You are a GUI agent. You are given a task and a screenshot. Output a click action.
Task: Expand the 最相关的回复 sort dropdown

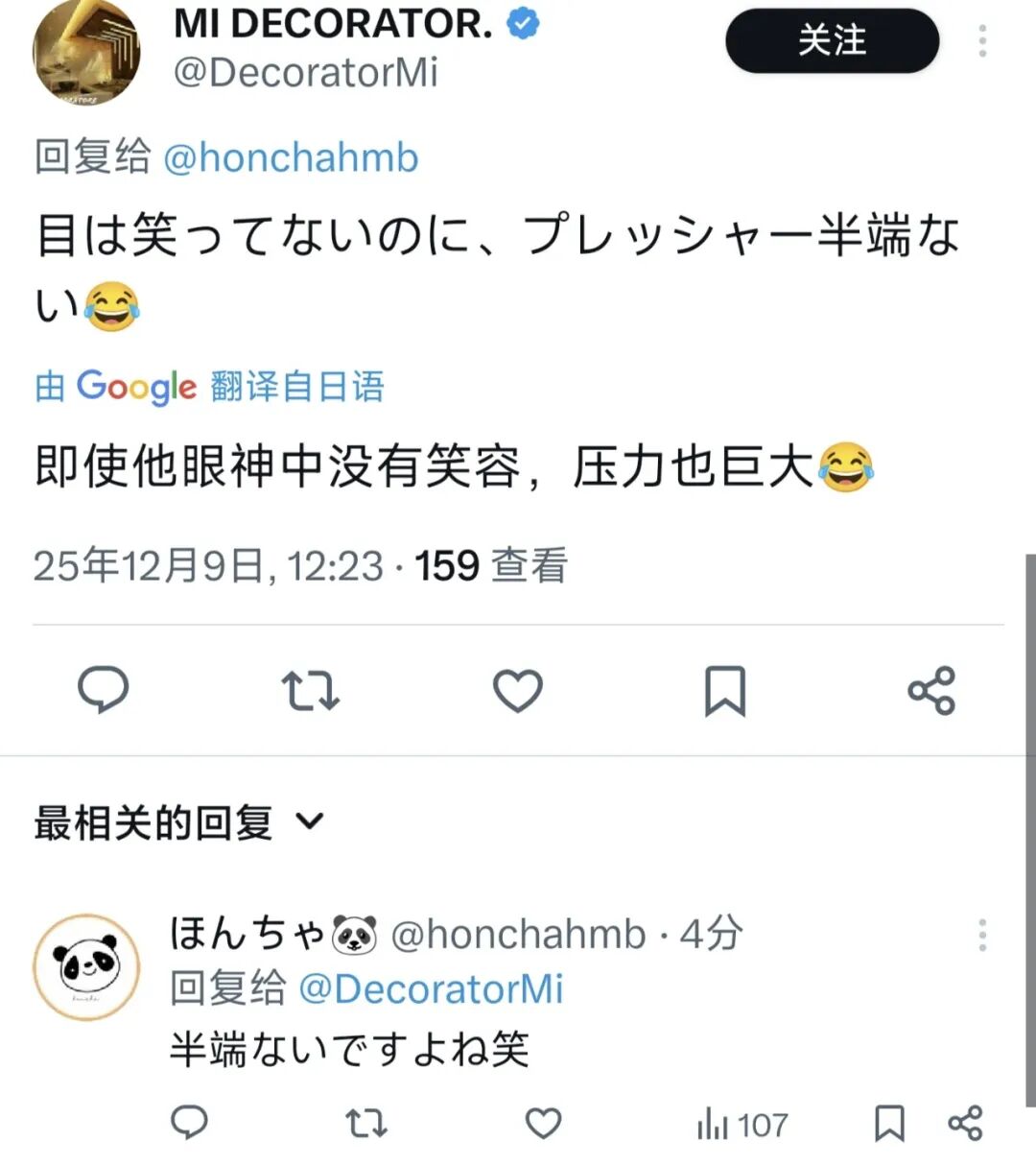click(309, 821)
